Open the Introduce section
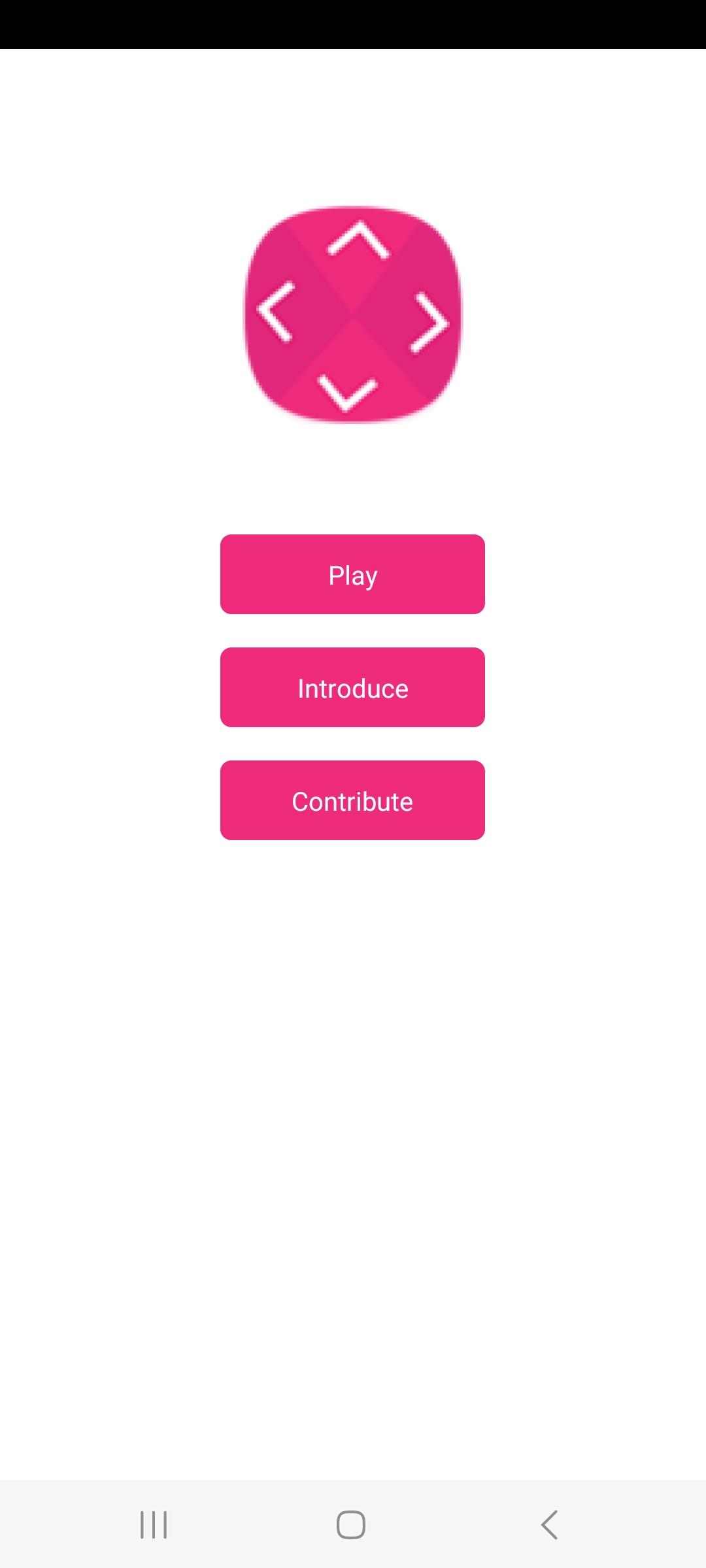706x1568 pixels. pyautogui.click(x=352, y=687)
